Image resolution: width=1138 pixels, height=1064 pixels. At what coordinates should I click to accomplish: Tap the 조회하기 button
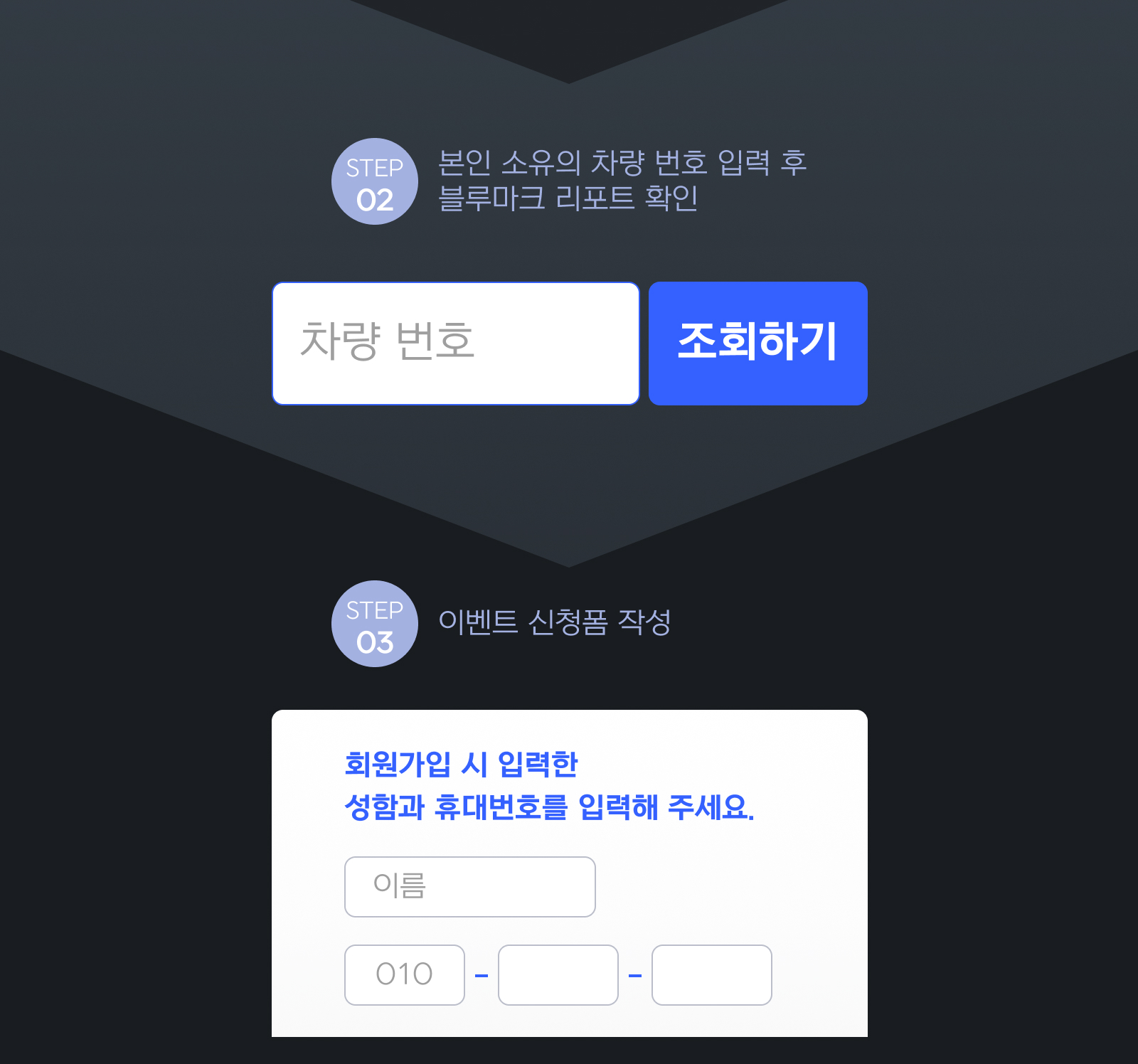pyautogui.click(x=757, y=344)
